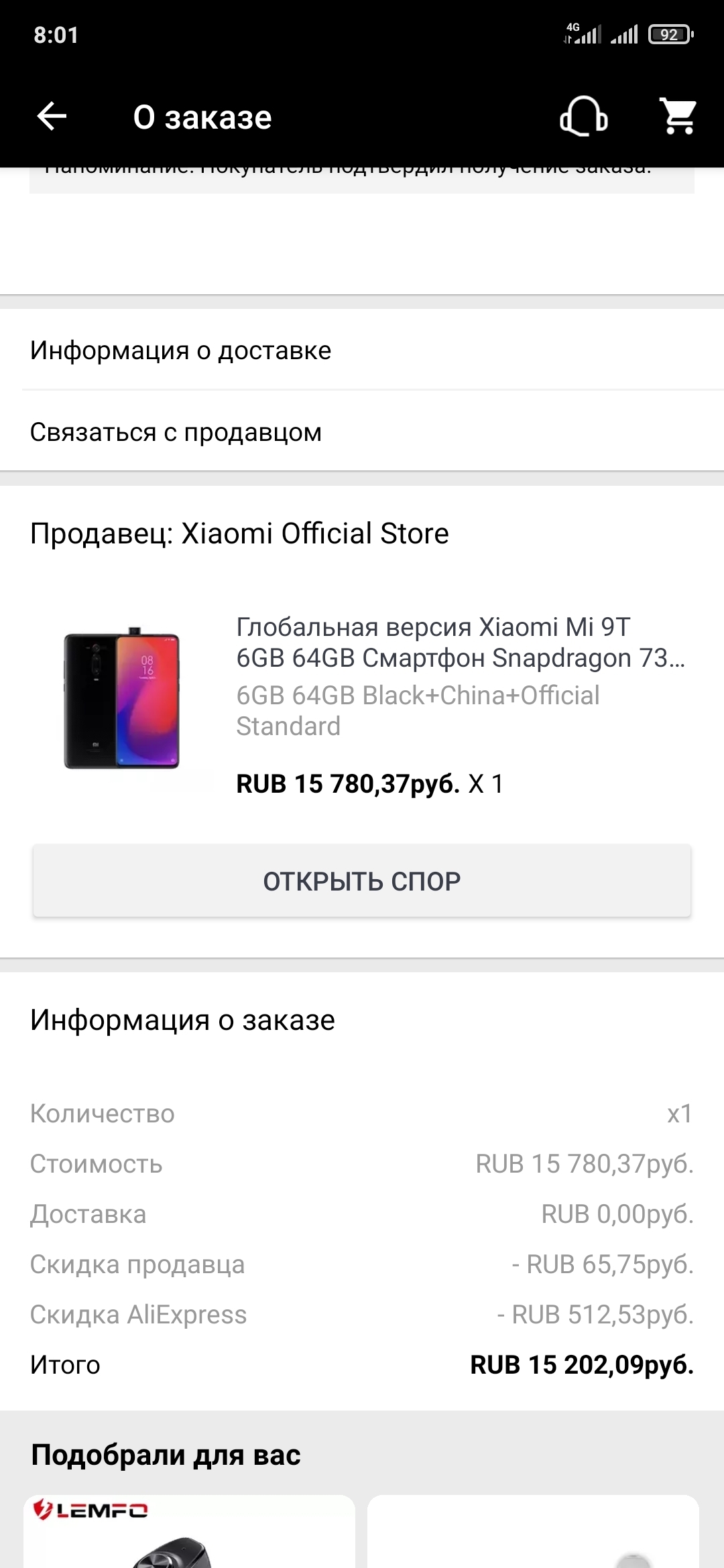The height and width of the screenshot is (1568, 724).
Task: Open Информация о доставке row
Action: click(362, 350)
